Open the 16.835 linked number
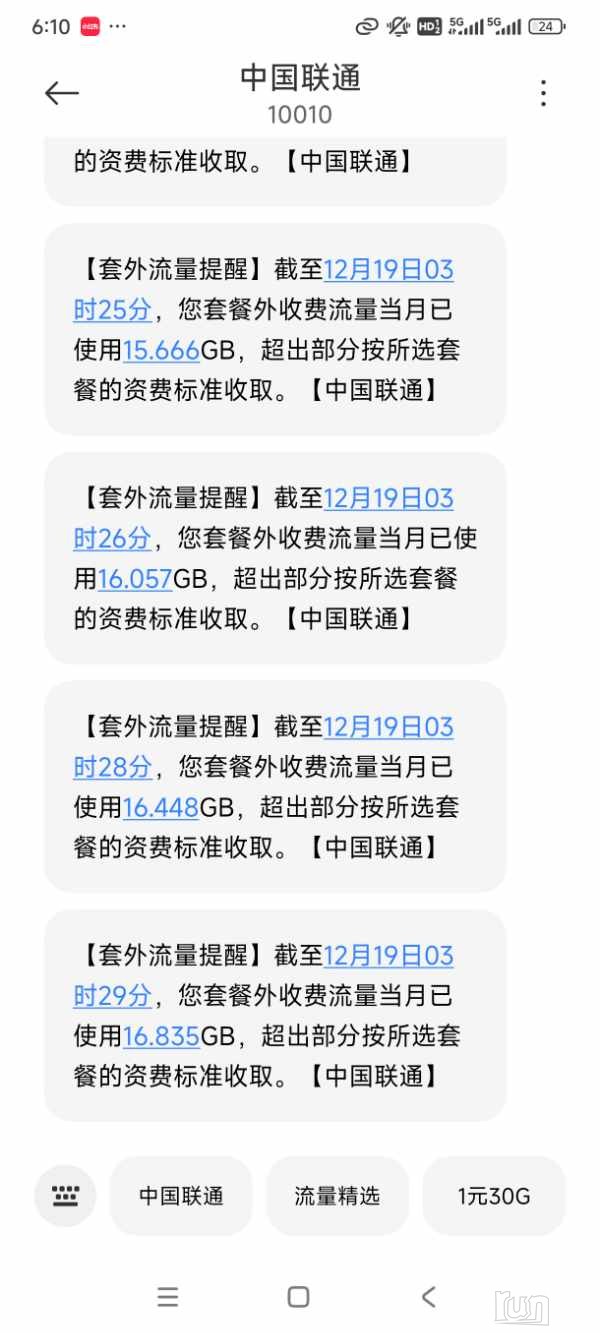Image resolution: width=600 pixels, height=1333 pixels. 161,1036
